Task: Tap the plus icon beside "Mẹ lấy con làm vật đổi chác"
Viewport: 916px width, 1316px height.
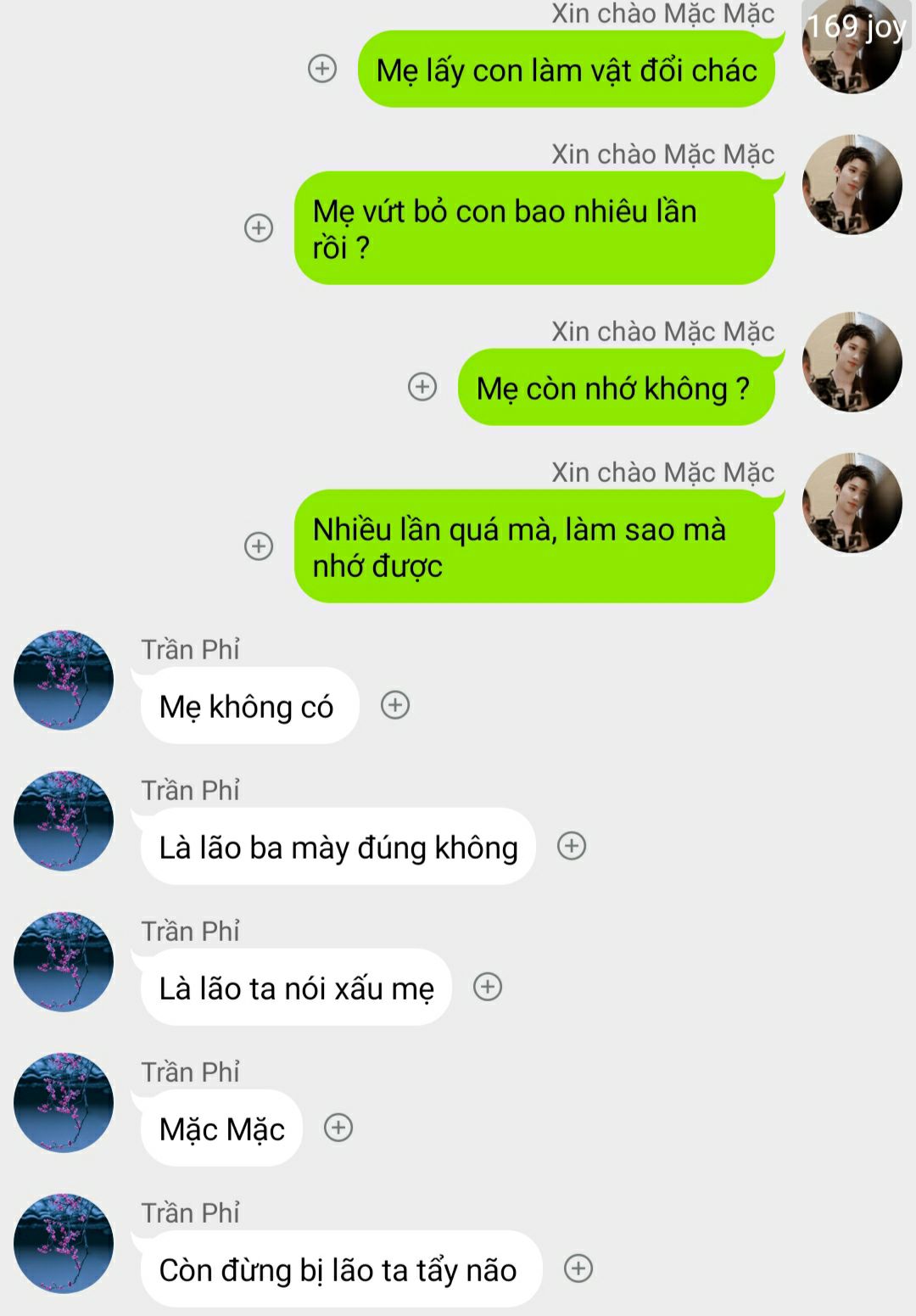Action: pos(322,69)
